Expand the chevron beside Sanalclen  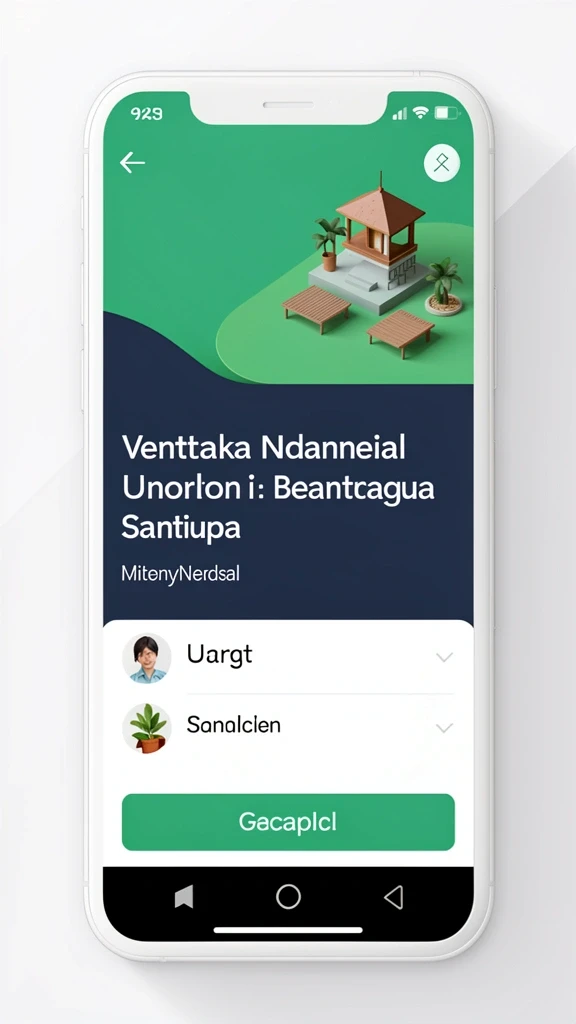point(444,728)
